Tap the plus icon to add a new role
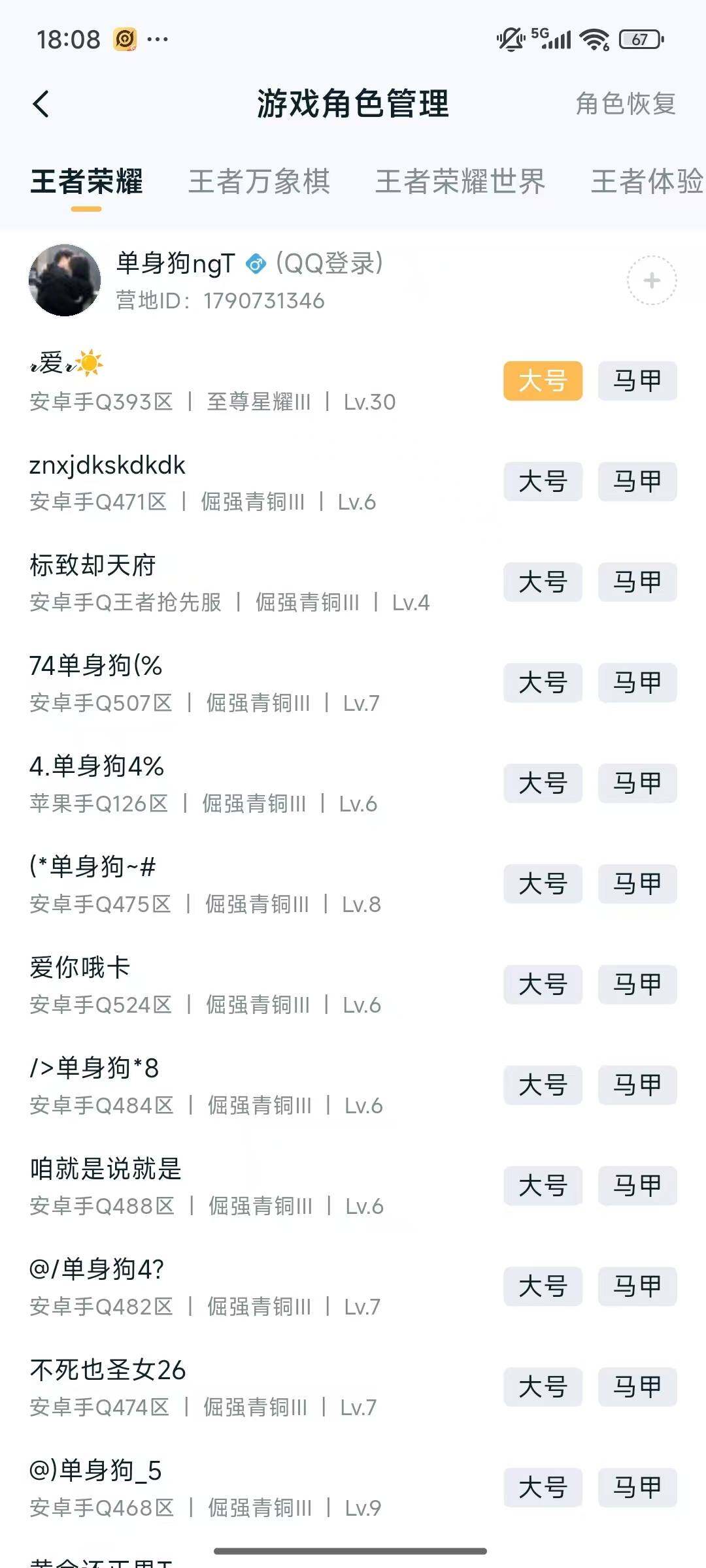The height and width of the screenshot is (1568, 706). [x=651, y=281]
